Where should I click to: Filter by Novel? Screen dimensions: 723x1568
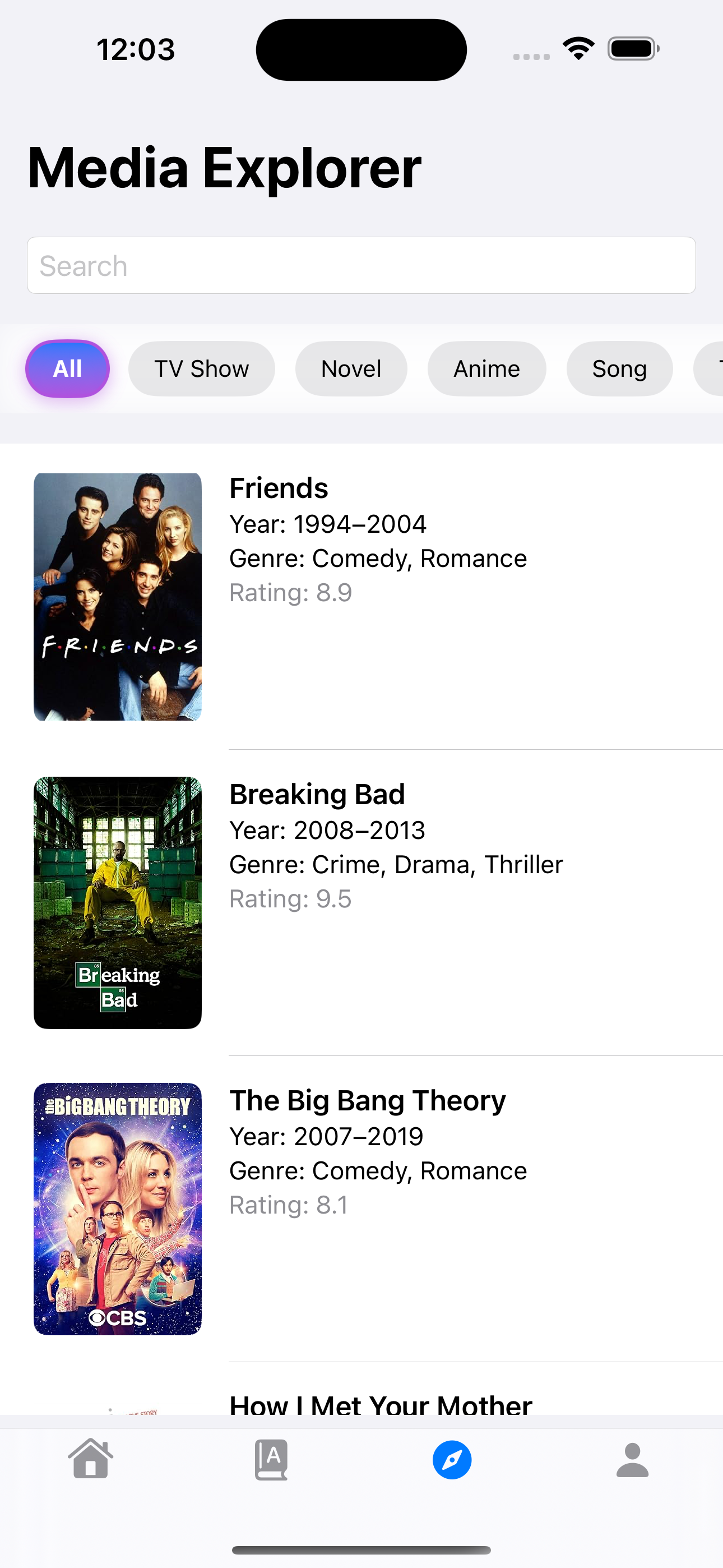tap(351, 368)
